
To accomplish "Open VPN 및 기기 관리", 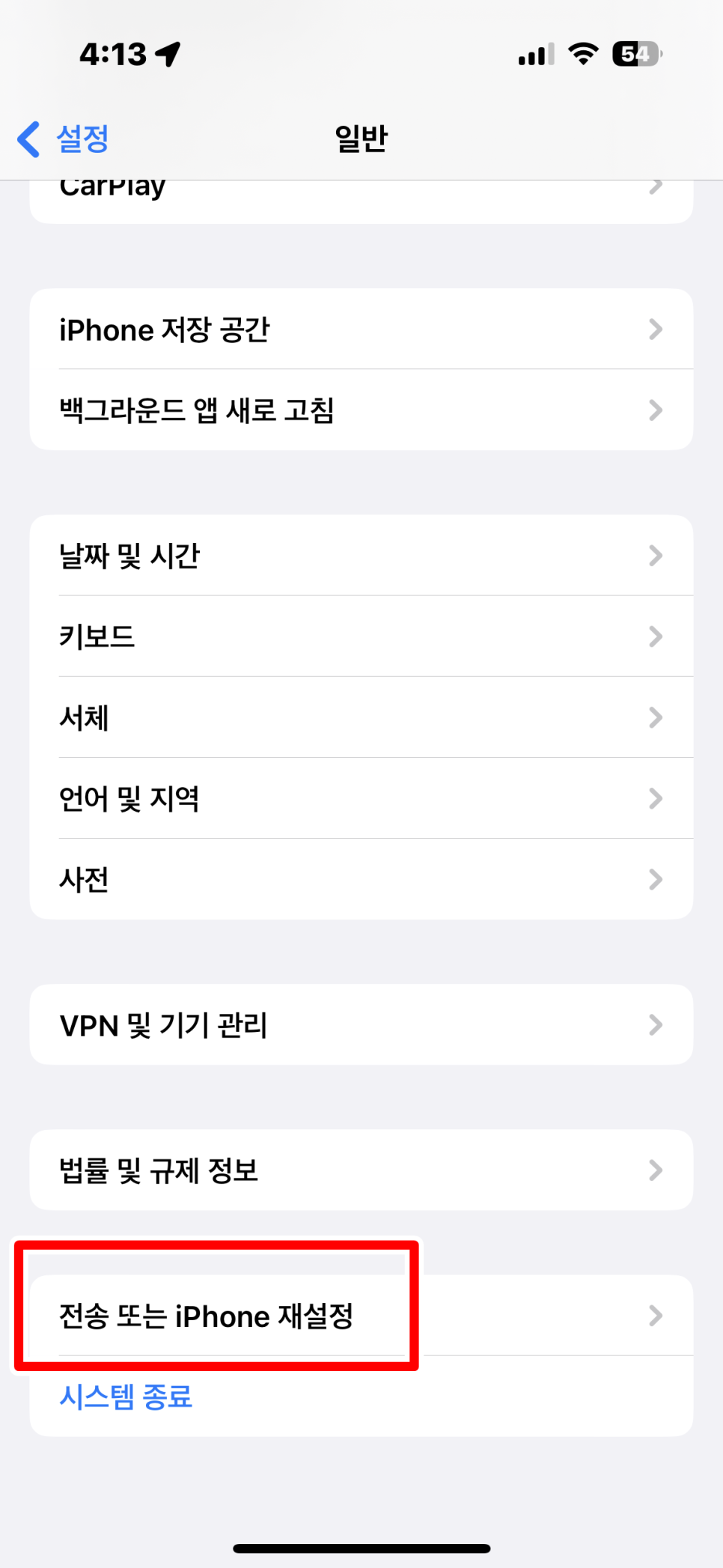I will point(359,1024).
